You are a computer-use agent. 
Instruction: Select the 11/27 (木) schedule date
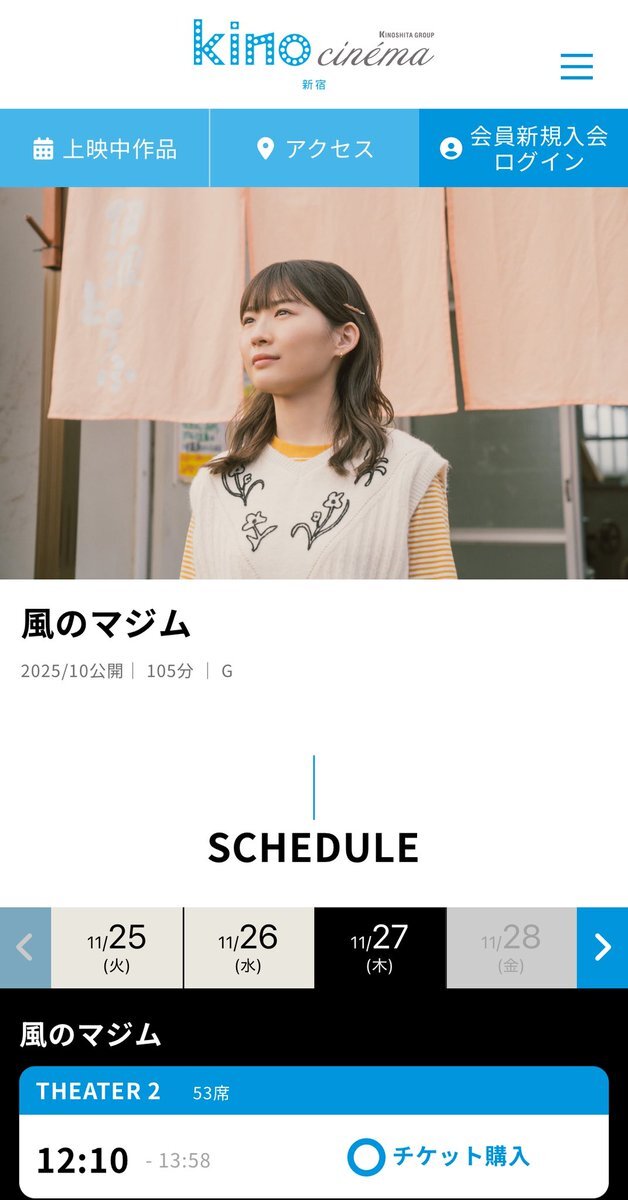point(380,947)
